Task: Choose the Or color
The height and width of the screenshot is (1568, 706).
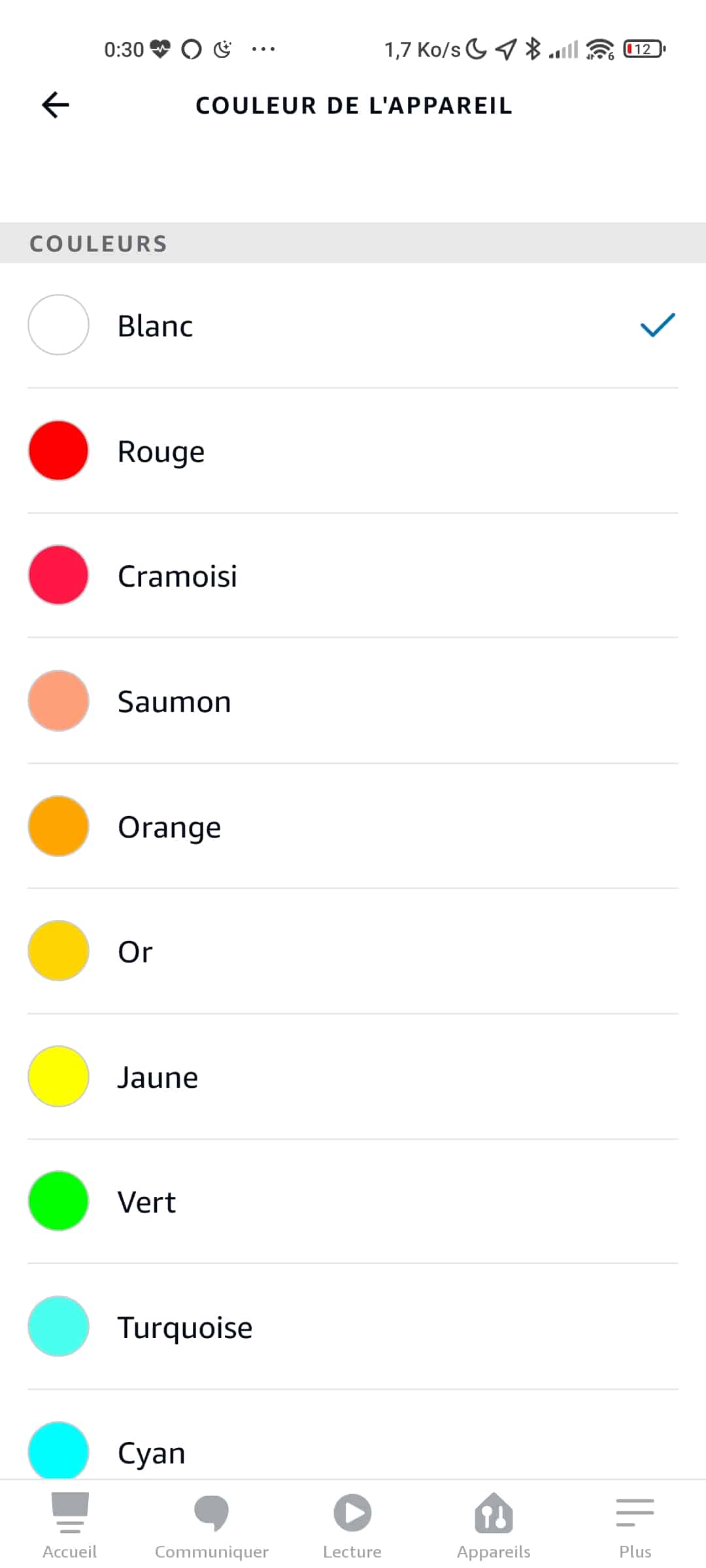Action: click(353, 951)
